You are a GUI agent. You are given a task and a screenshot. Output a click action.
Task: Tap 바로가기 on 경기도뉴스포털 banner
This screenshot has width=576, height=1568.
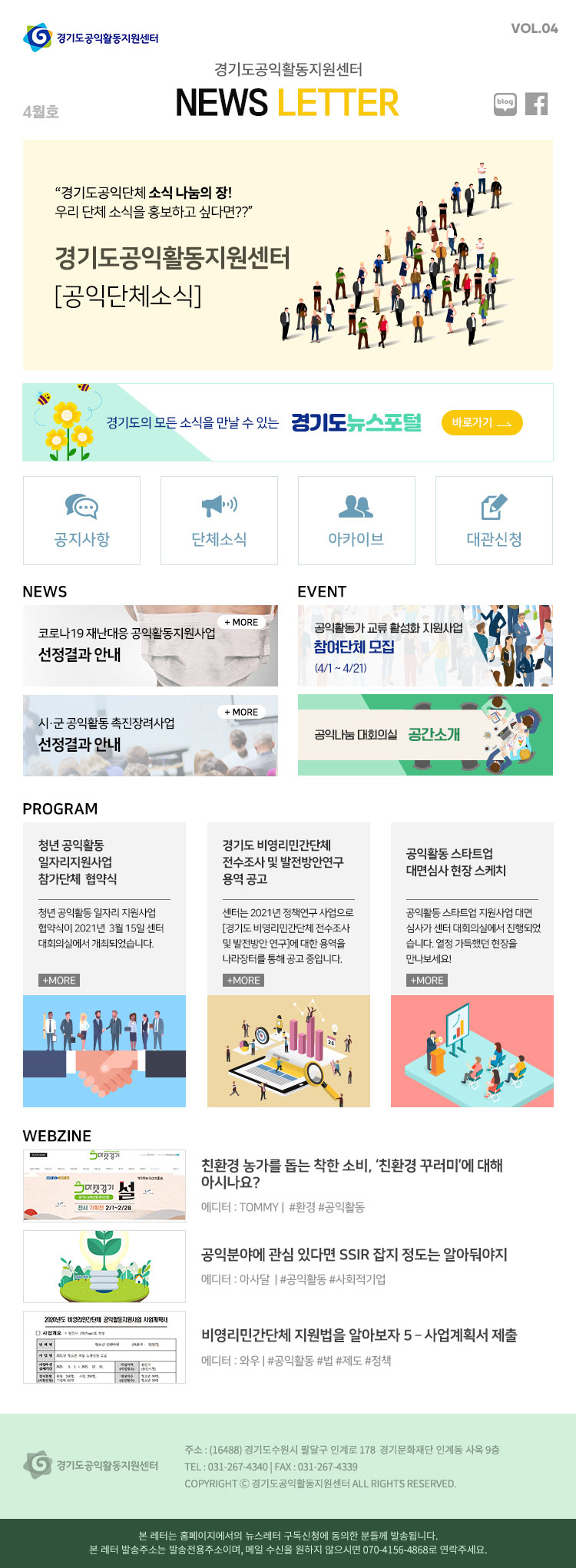[482, 423]
